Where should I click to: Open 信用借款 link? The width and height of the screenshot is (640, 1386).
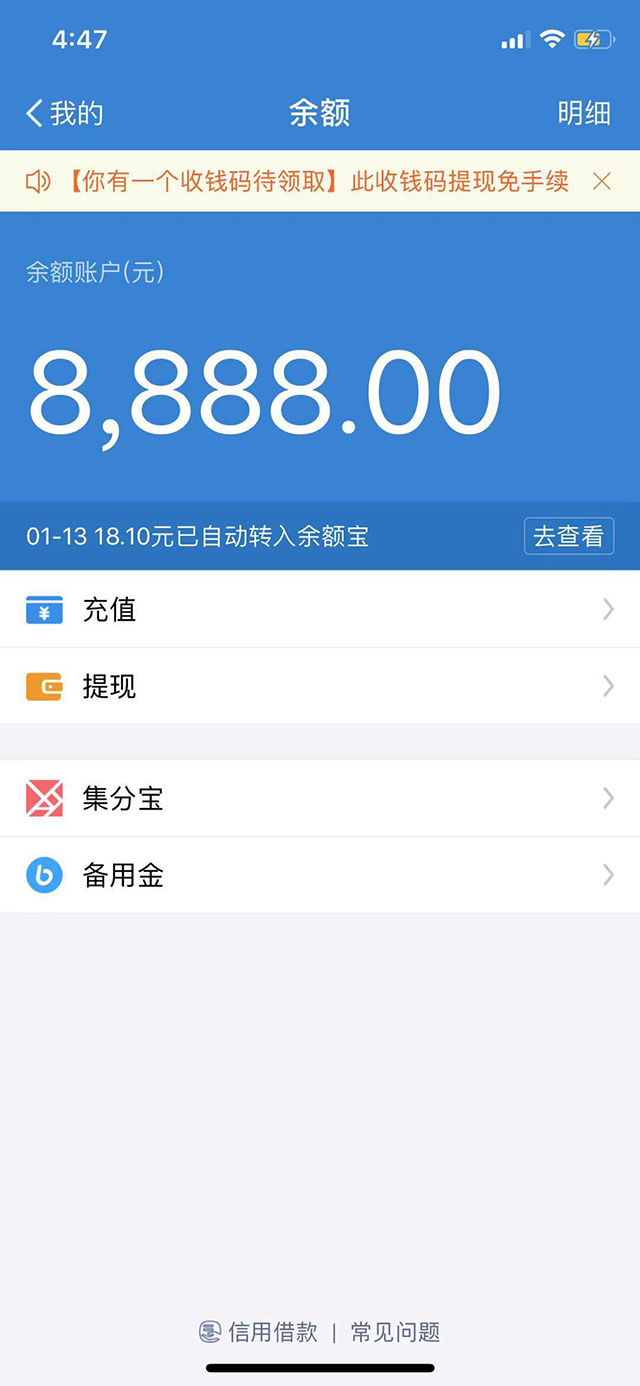tap(260, 1332)
